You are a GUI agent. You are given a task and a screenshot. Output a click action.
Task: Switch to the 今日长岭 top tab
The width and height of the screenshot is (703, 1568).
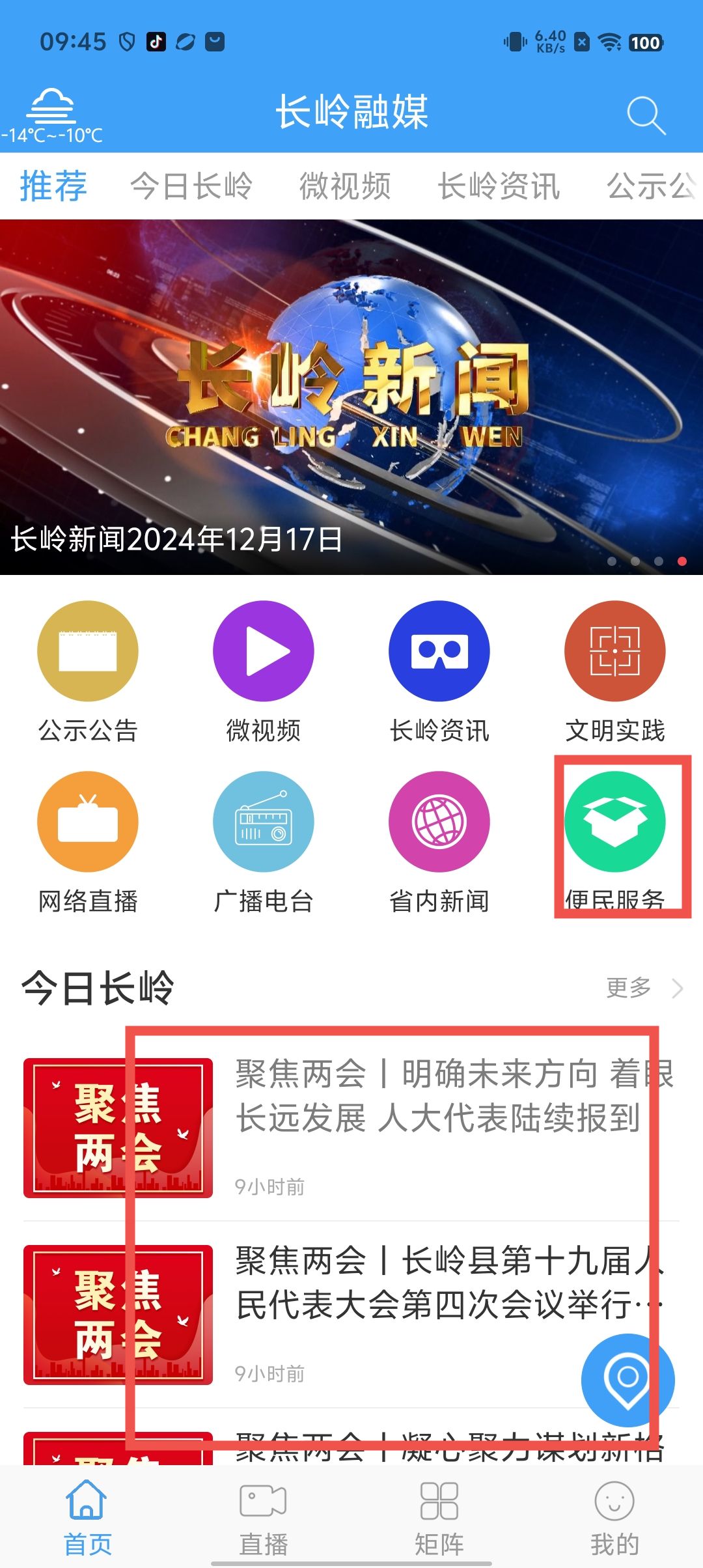191,186
